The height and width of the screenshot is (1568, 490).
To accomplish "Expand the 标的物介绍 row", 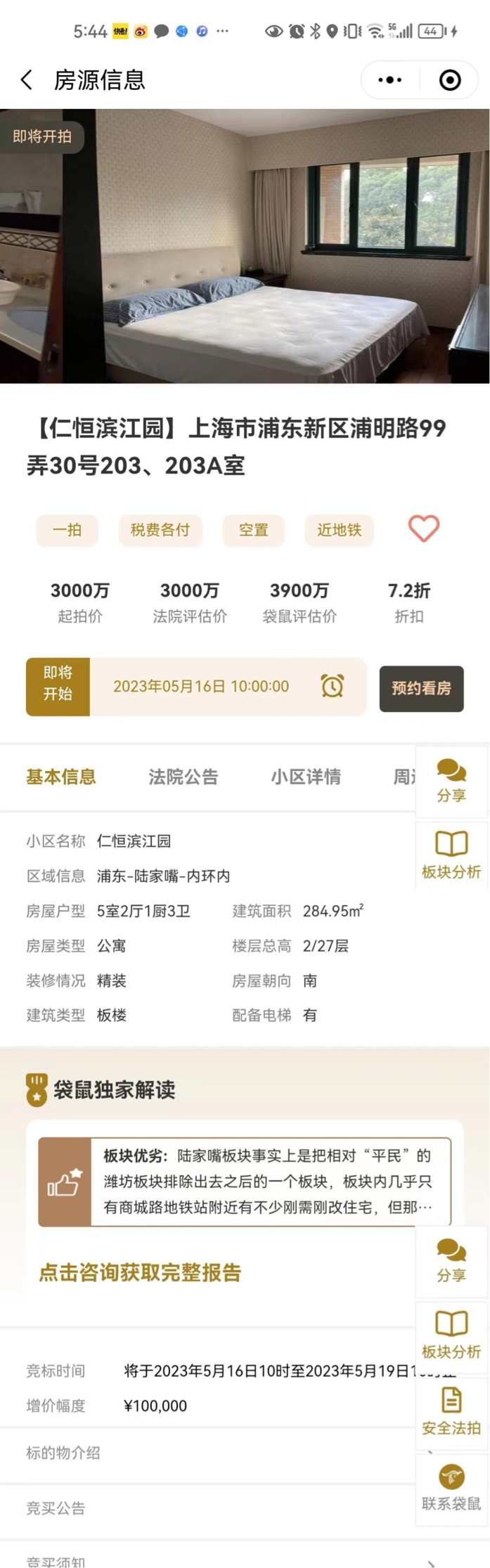I will click(211, 1453).
